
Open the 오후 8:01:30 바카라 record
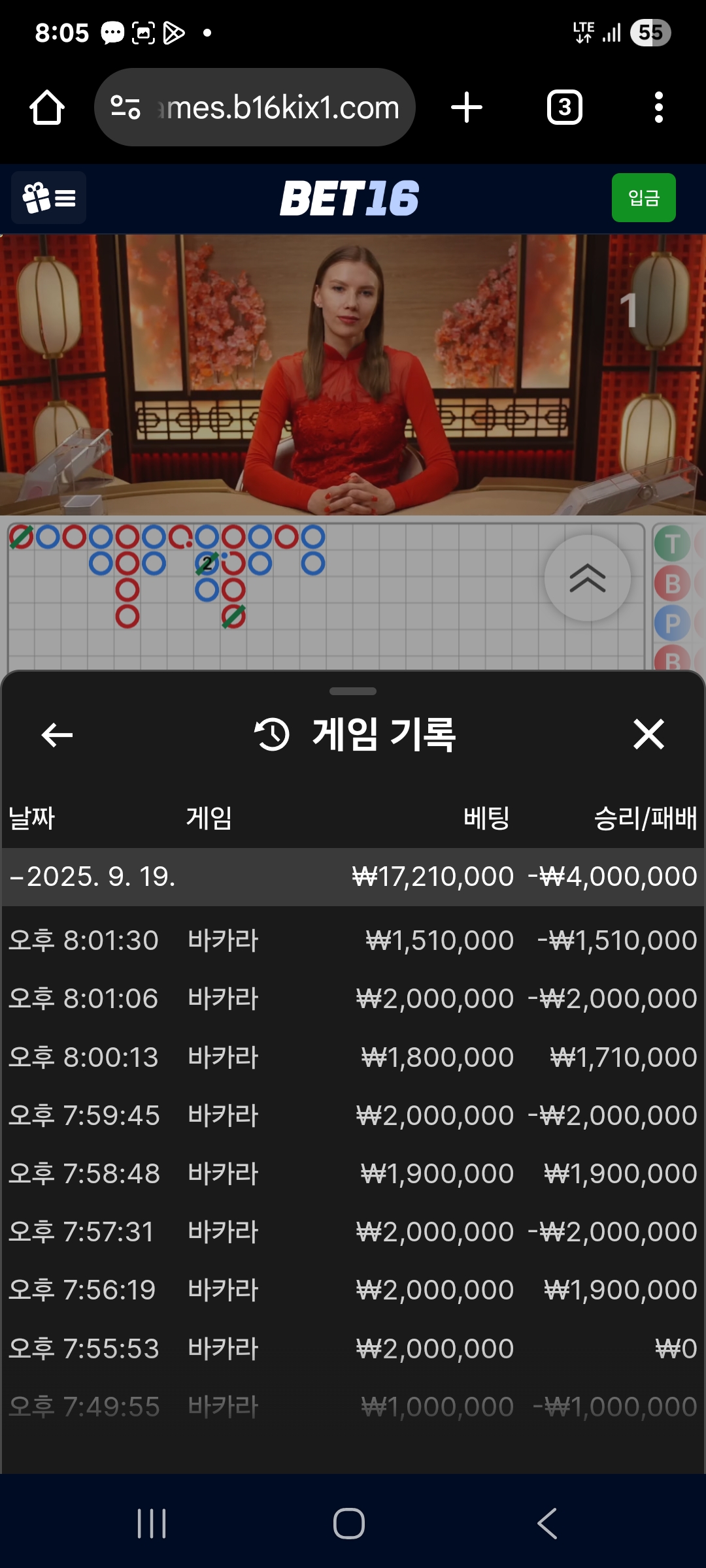click(353, 941)
